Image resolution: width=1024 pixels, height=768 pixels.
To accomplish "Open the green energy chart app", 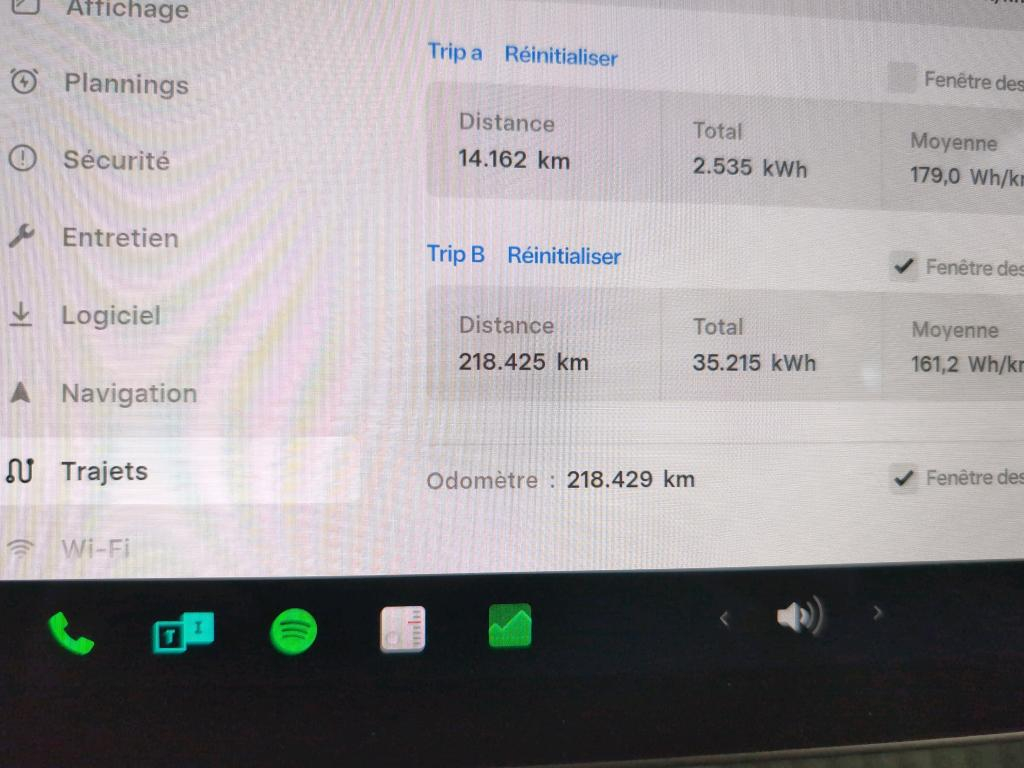I will click(x=510, y=627).
